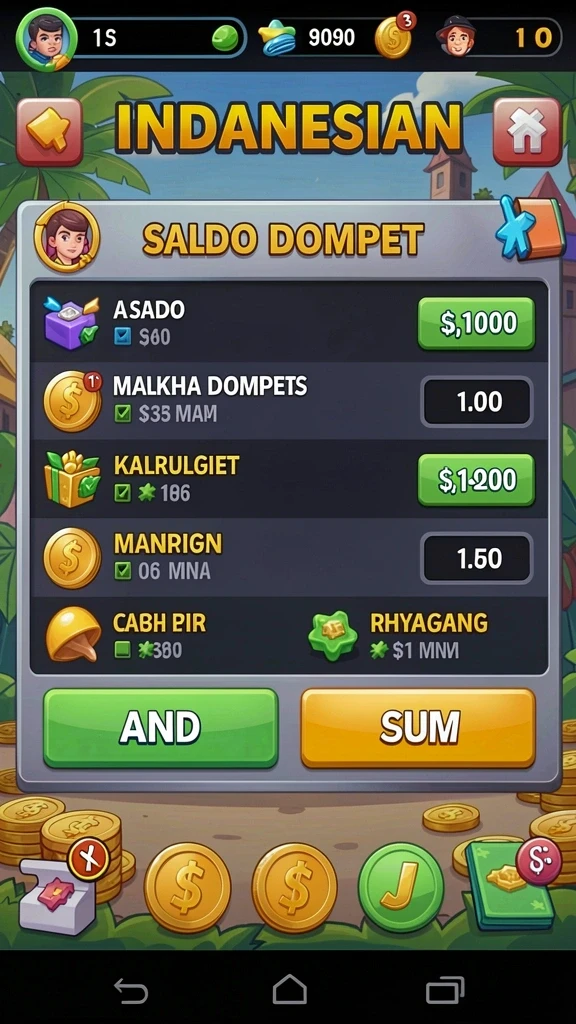Open the Rhyagang item
The image size is (576, 1024).
pyautogui.click(x=398, y=635)
